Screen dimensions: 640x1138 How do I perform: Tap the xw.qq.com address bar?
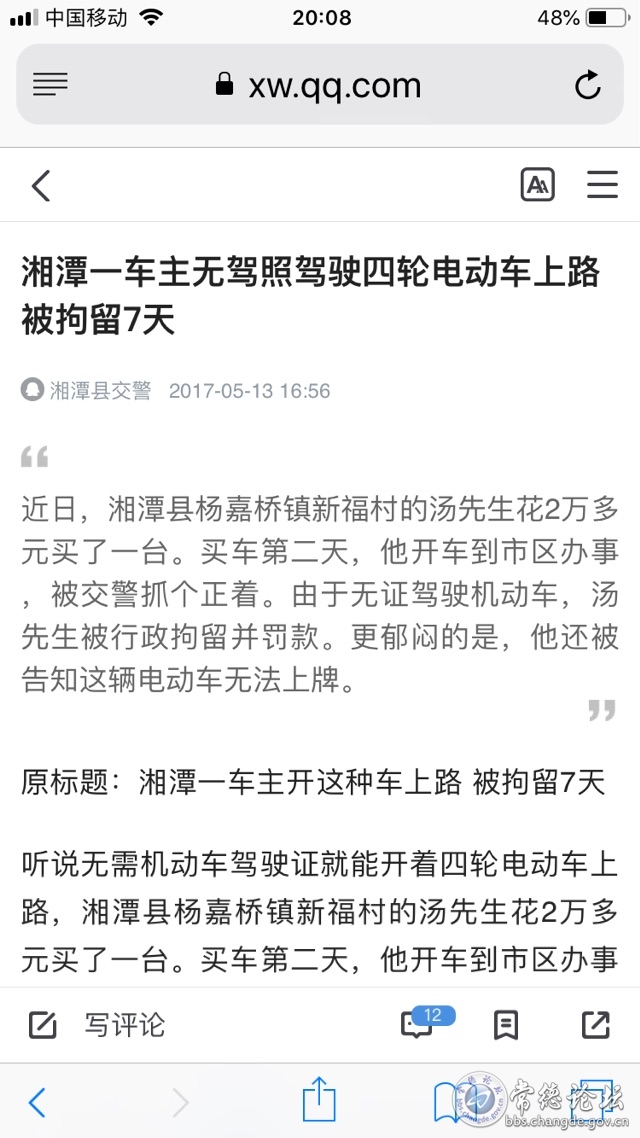[319, 85]
